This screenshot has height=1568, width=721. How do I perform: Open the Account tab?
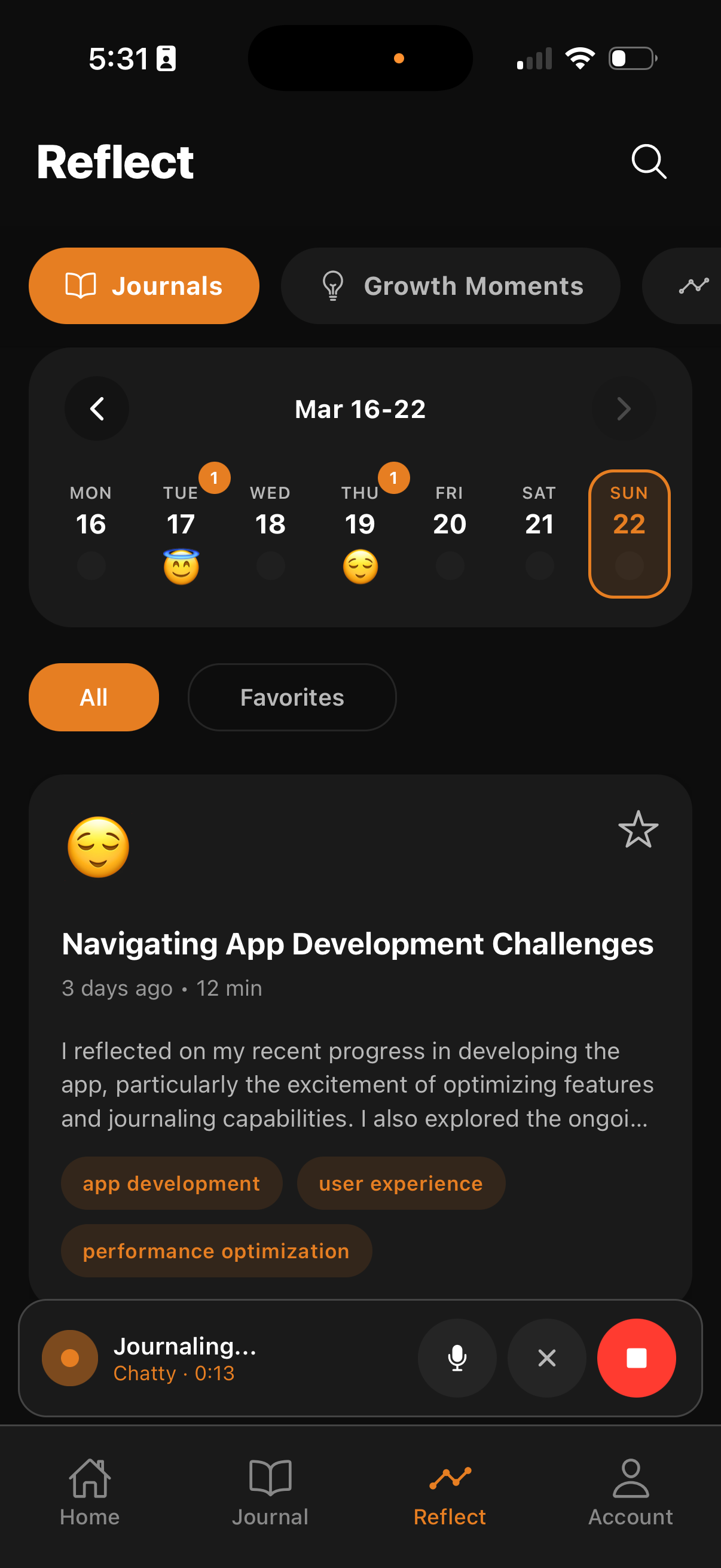[x=630, y=1493]
